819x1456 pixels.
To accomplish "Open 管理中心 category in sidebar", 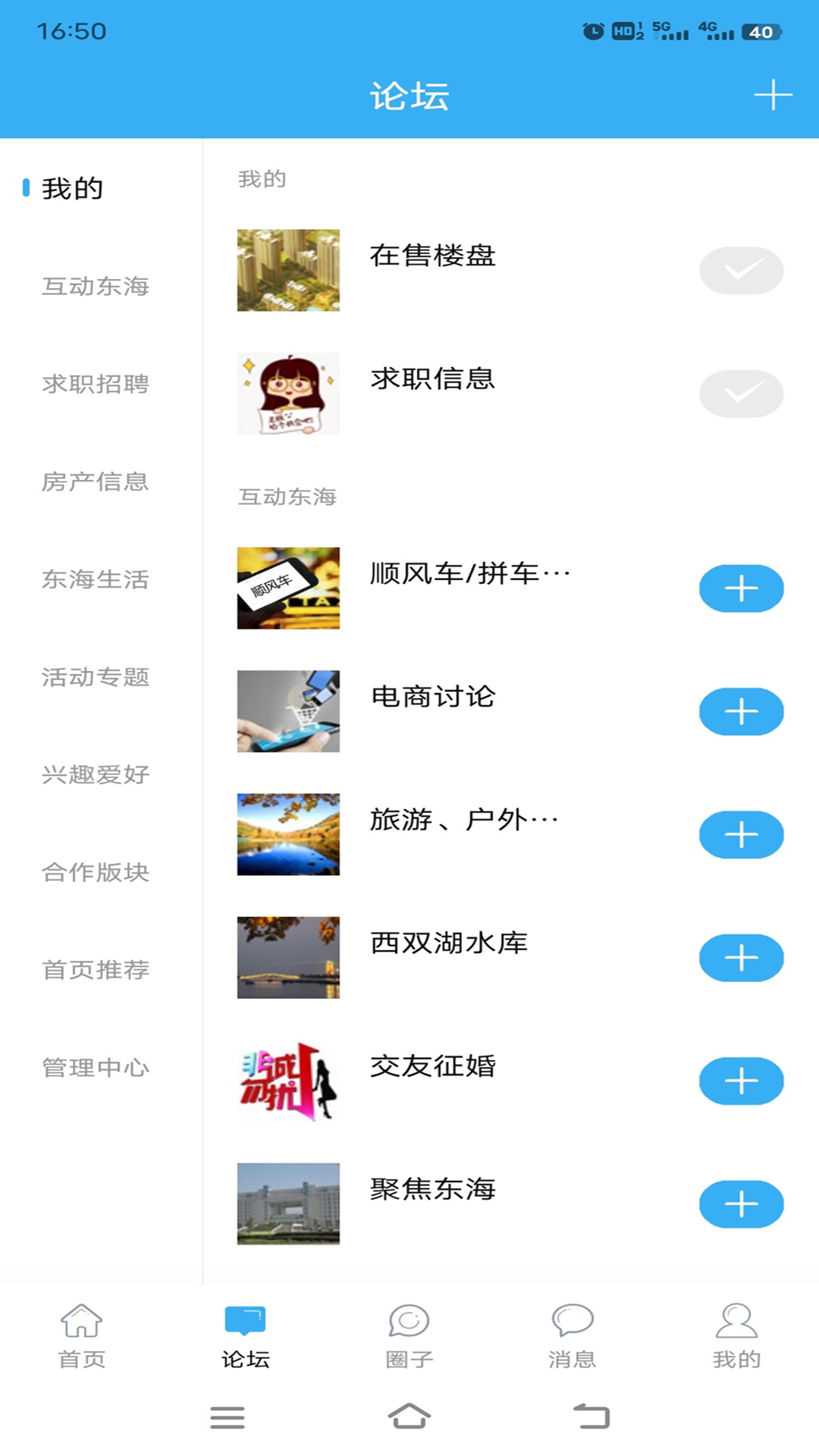I will 95,1067.
